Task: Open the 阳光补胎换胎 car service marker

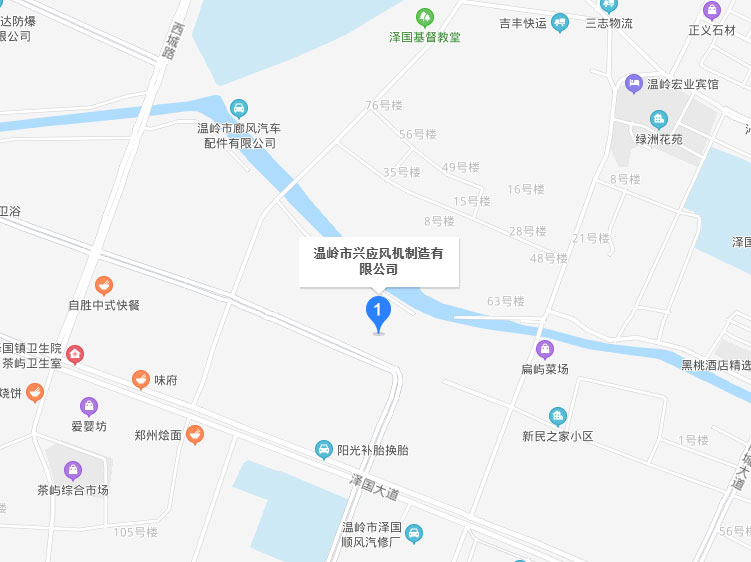Action: pos(324,450)
